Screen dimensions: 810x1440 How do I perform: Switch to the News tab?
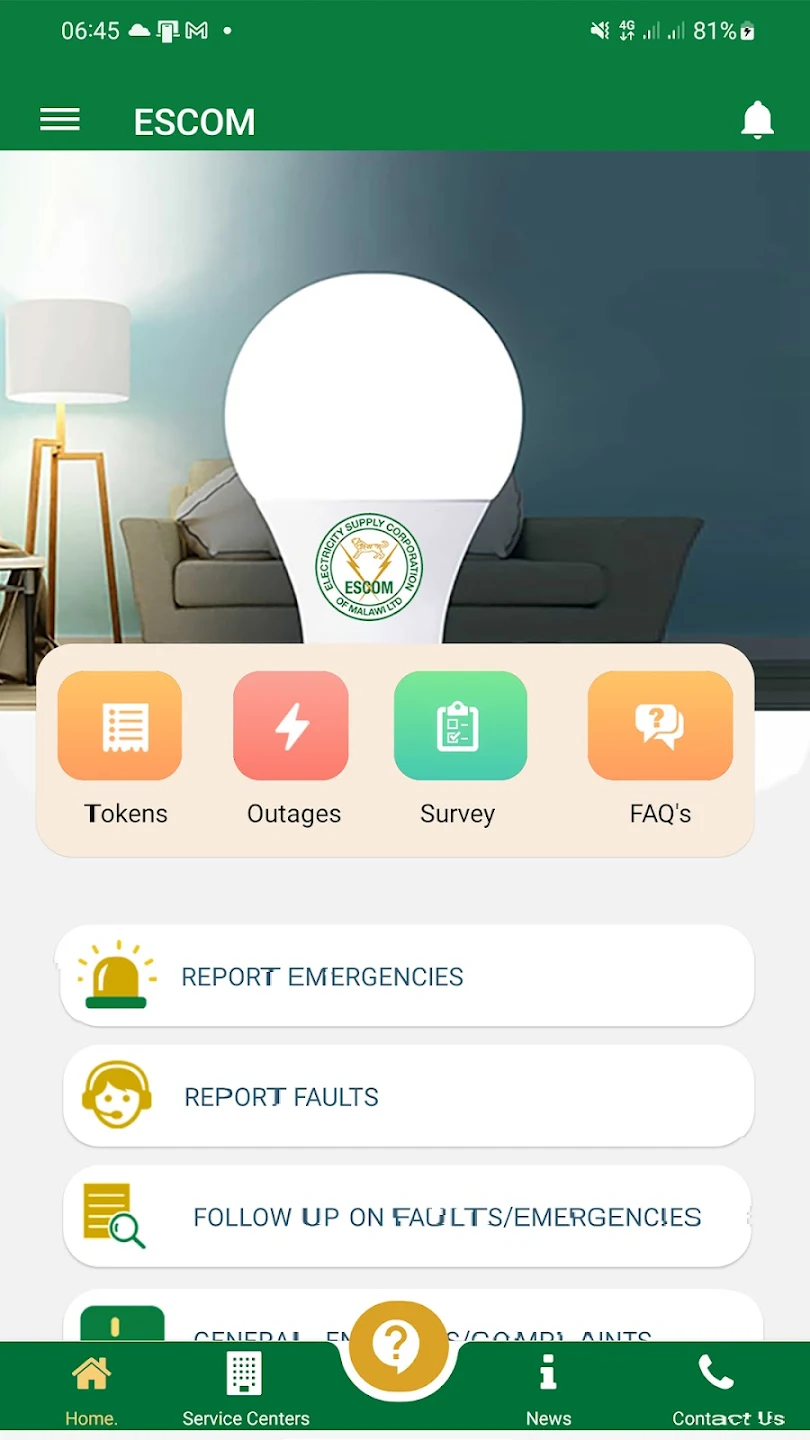click(x=548, y=1388)
